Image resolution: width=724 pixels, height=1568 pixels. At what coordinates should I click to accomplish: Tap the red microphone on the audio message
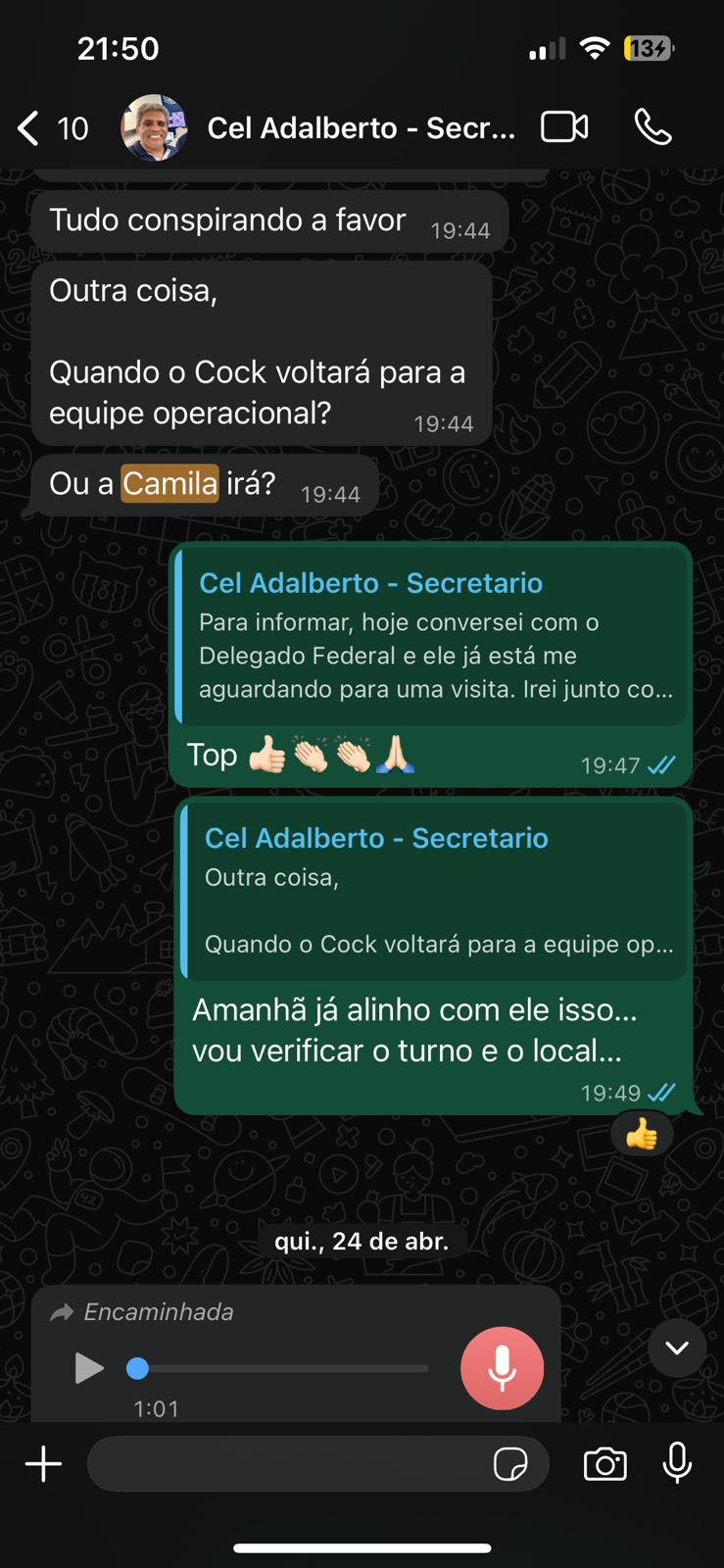[502, 1368]
